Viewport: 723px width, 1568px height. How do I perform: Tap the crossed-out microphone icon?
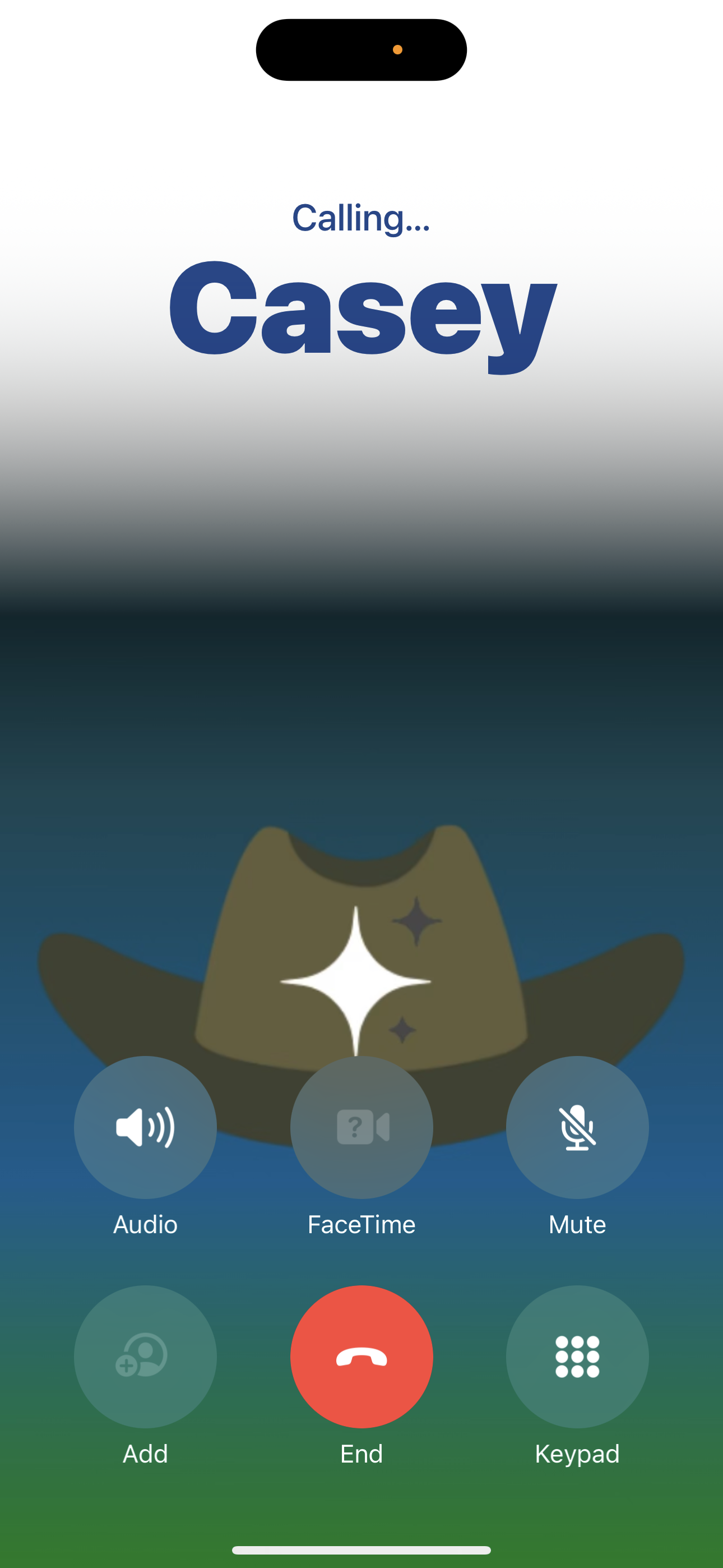577,1128
